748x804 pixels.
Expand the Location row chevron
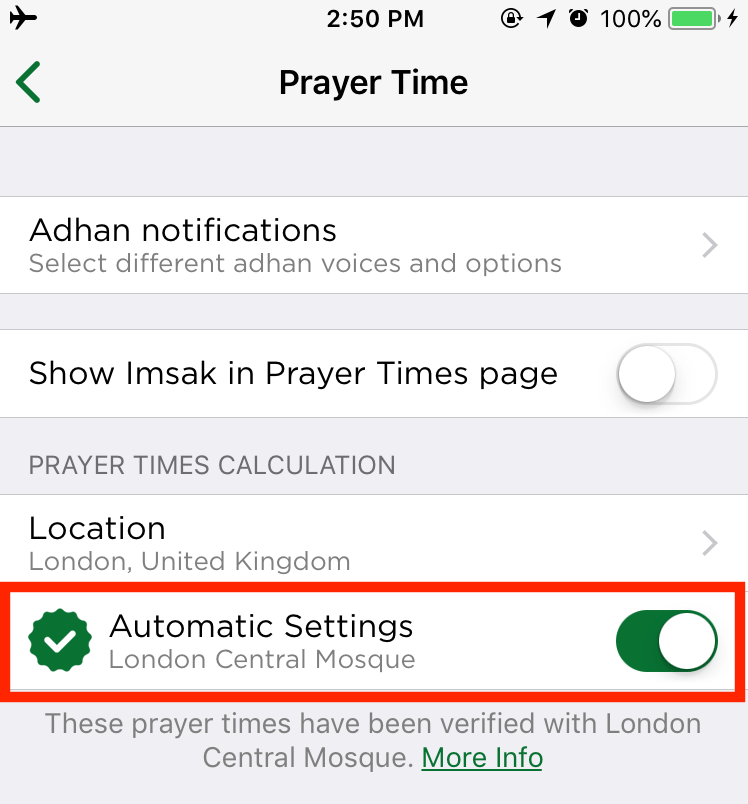click(x=709, y=542)
